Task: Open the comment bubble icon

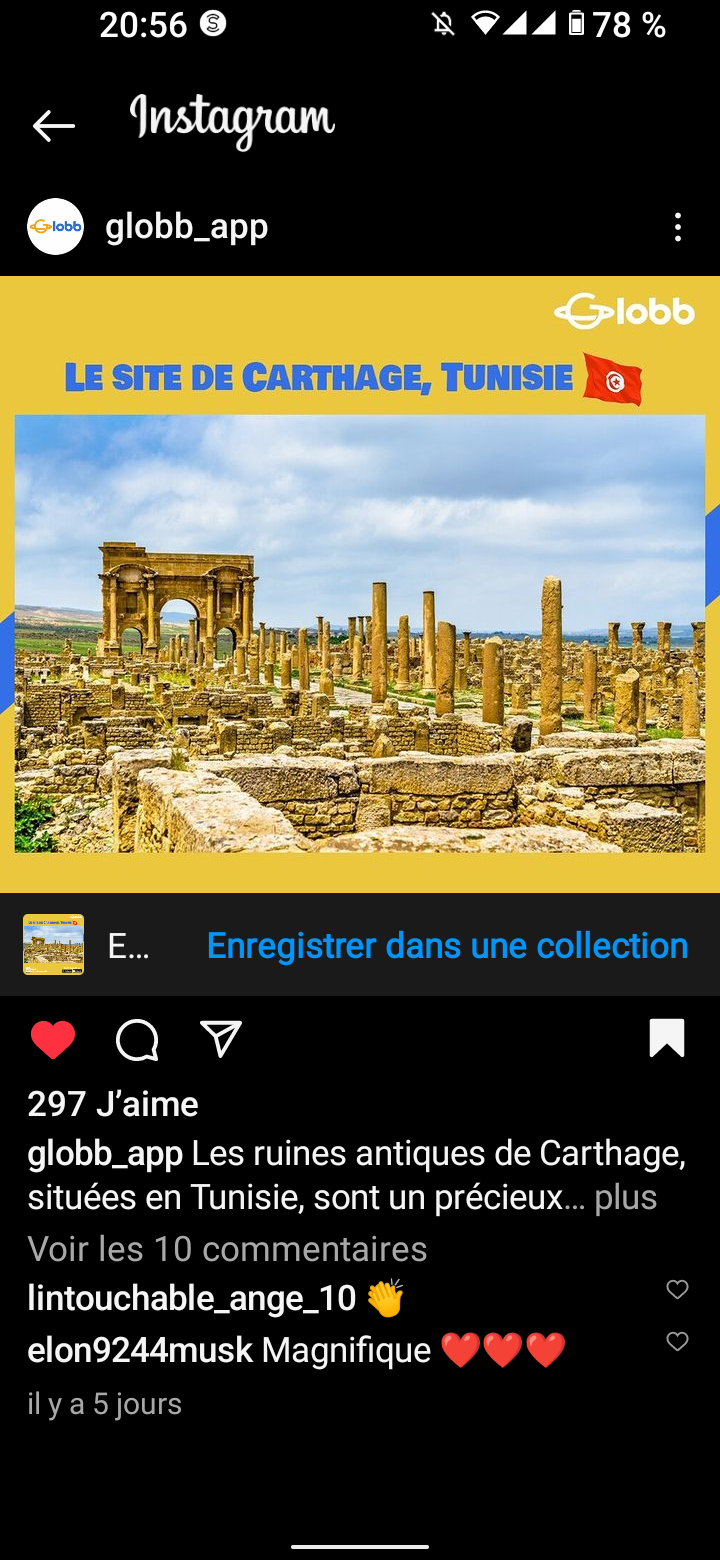Action: click(137, 1041)
